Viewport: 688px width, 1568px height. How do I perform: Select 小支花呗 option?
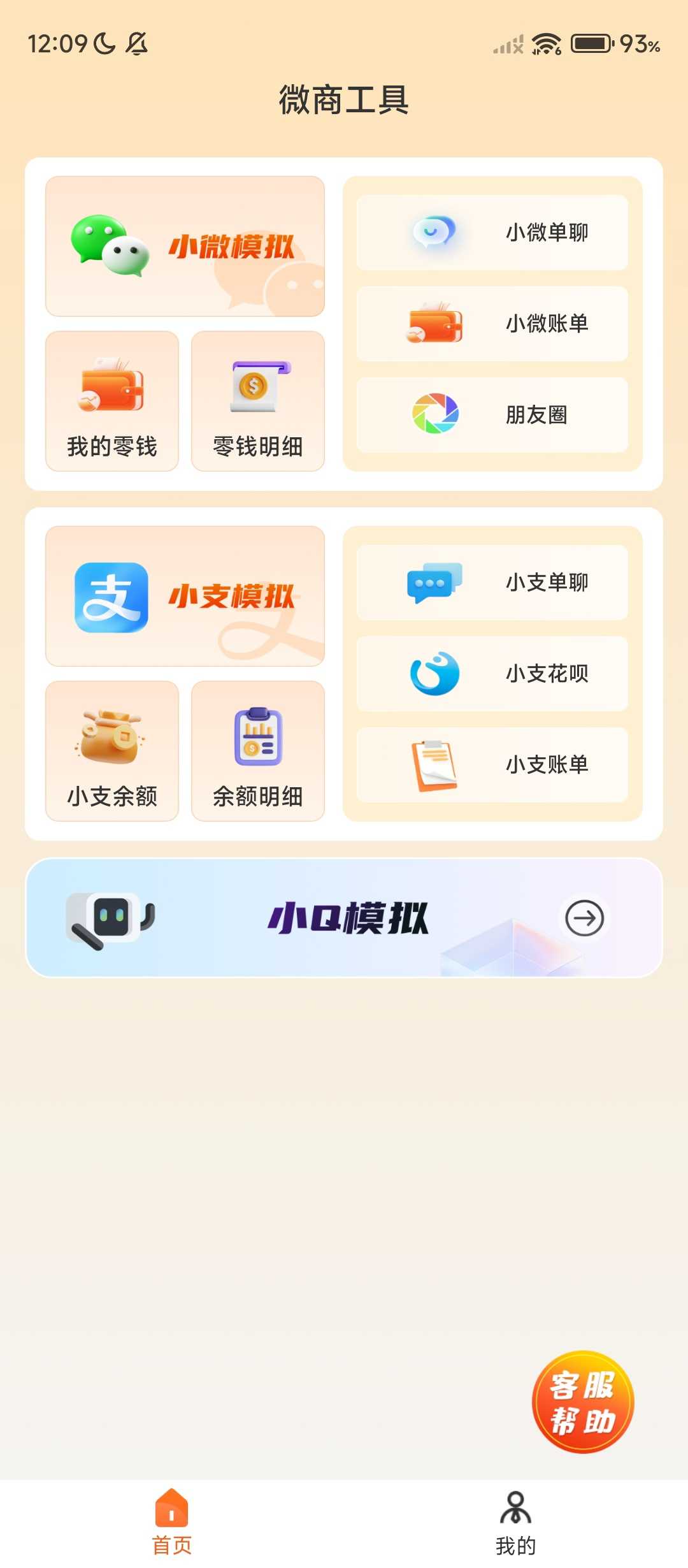tap(492, 674)
